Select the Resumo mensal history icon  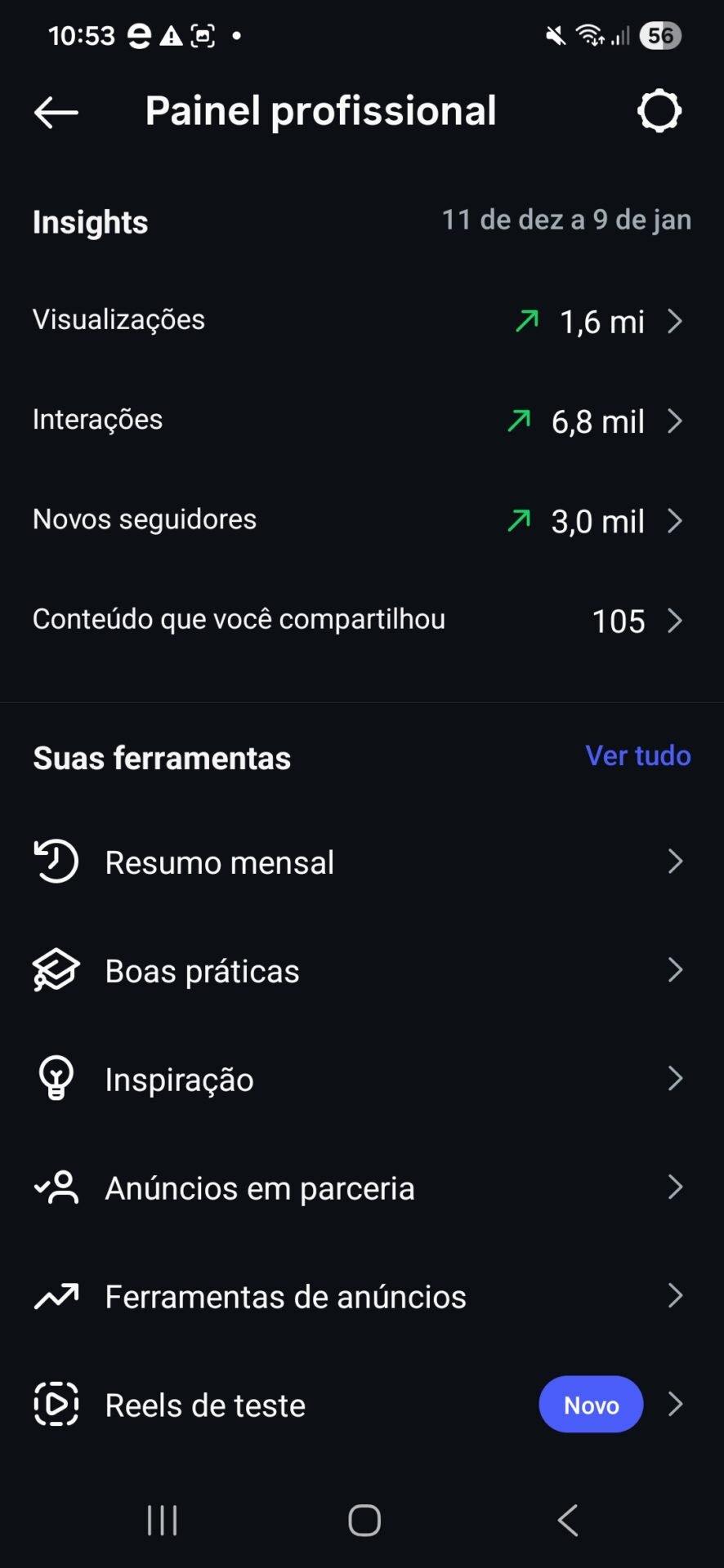coord(54,861)
